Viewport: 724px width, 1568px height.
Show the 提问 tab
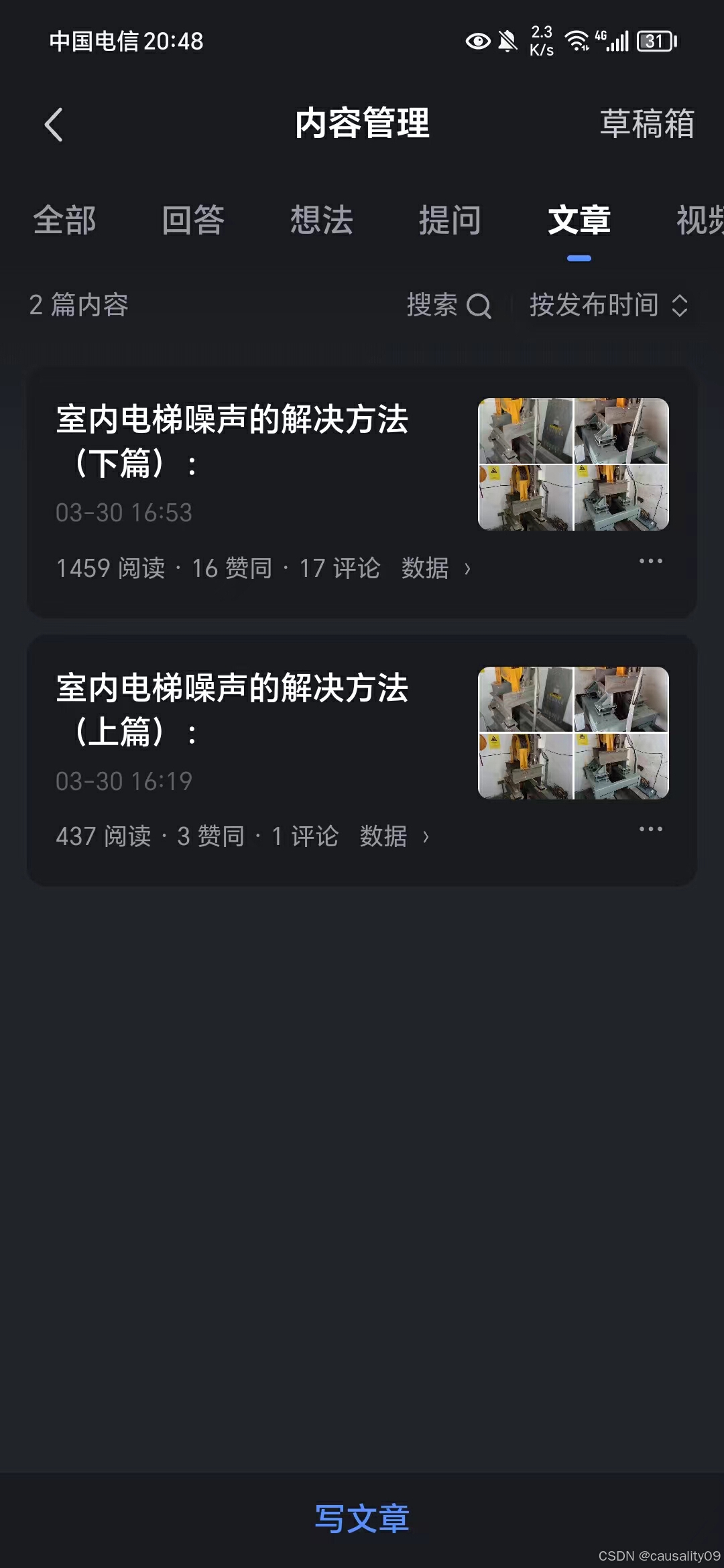[x=450, y=220]
